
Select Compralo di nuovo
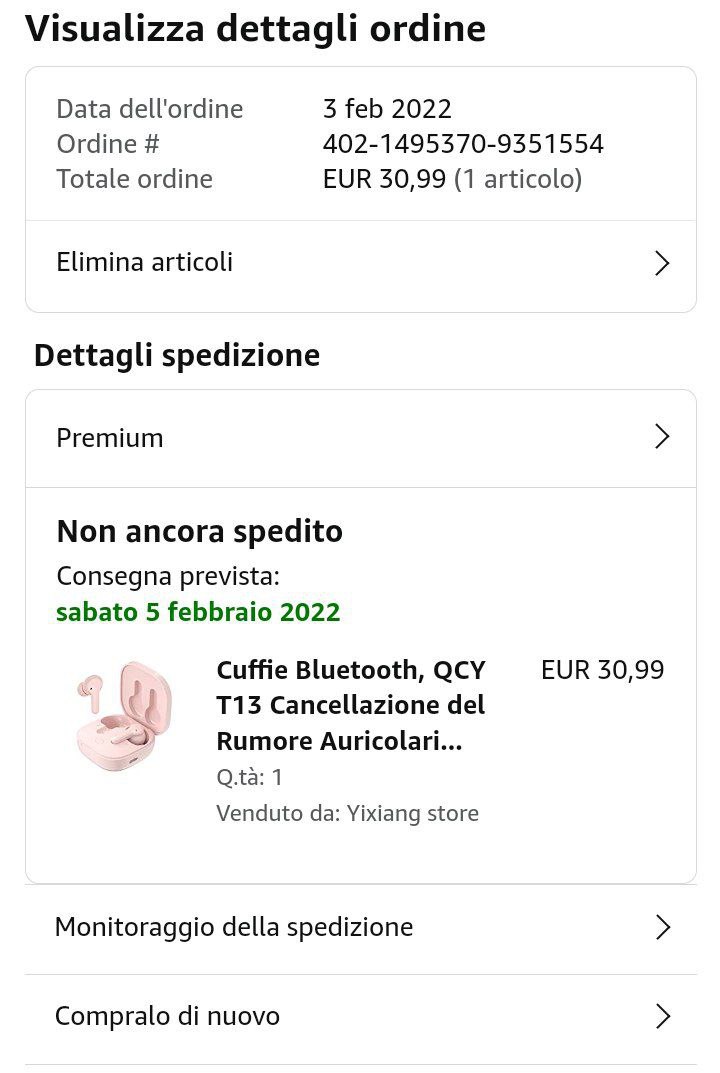coord(360,1017)
